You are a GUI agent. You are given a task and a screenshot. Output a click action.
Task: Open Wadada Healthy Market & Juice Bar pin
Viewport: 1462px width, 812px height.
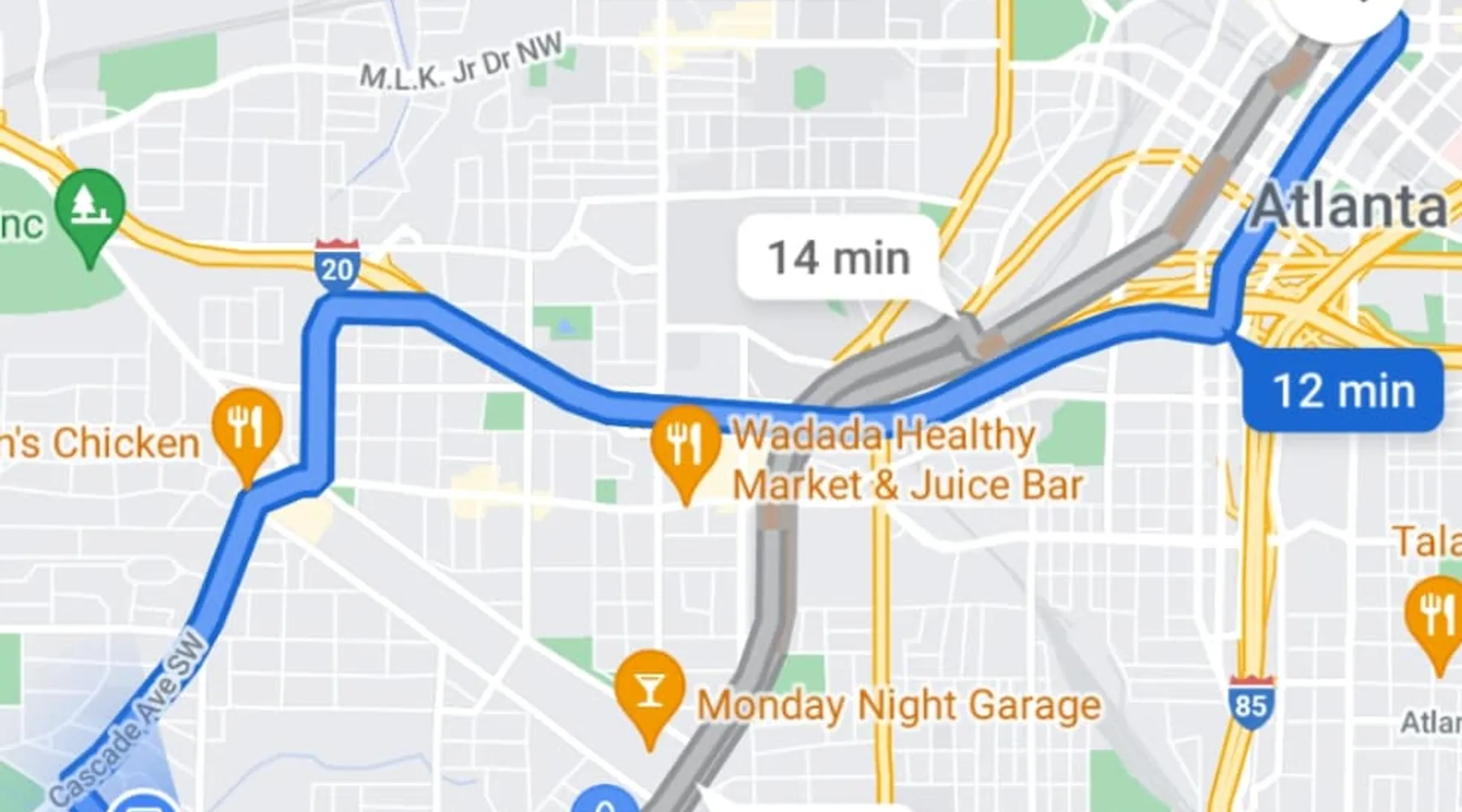686,443
